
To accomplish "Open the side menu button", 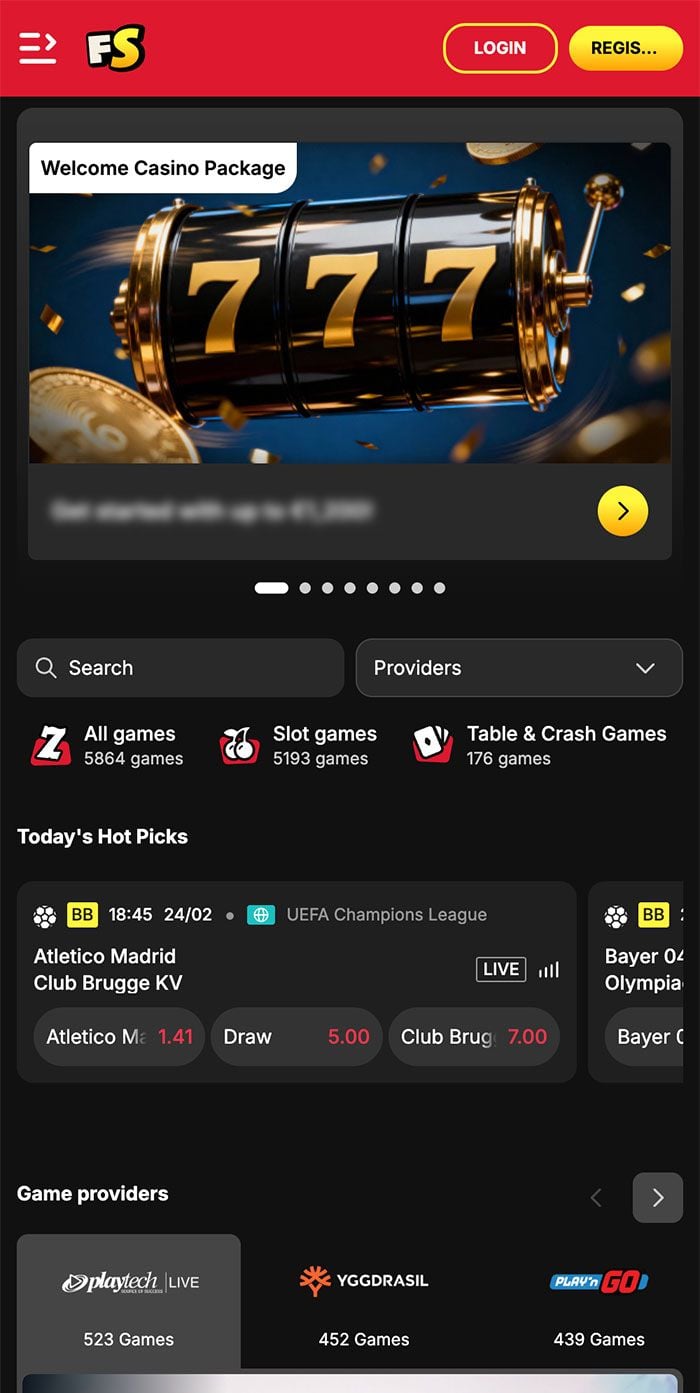I will click(x=38, y=48).
